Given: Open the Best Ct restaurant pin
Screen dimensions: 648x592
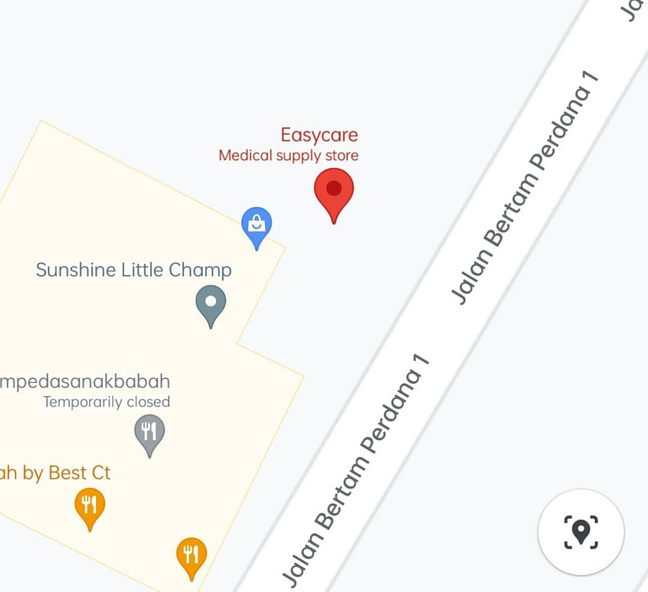Looking at the screenshot, I should [x=90, y=505].
